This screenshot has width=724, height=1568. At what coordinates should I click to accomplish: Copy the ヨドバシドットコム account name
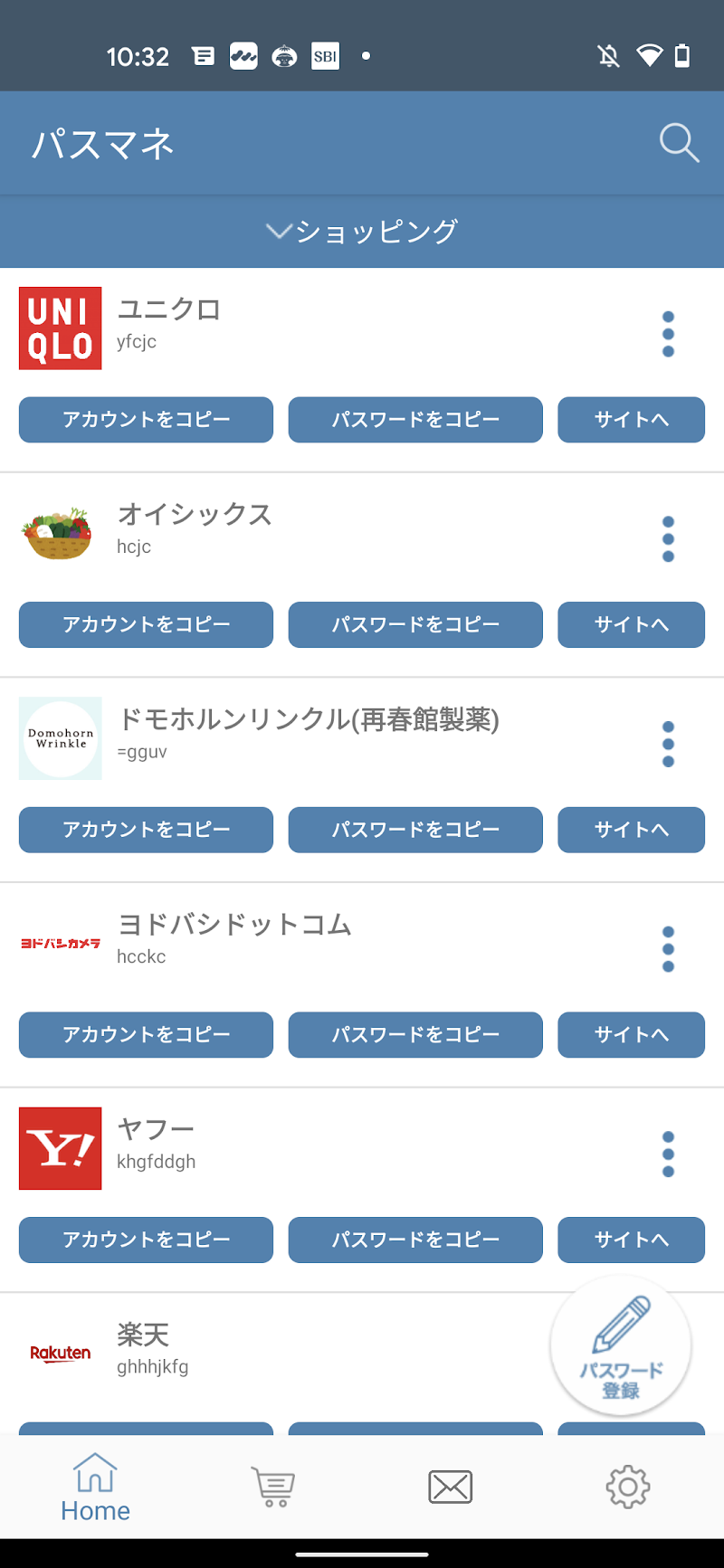146,1035
